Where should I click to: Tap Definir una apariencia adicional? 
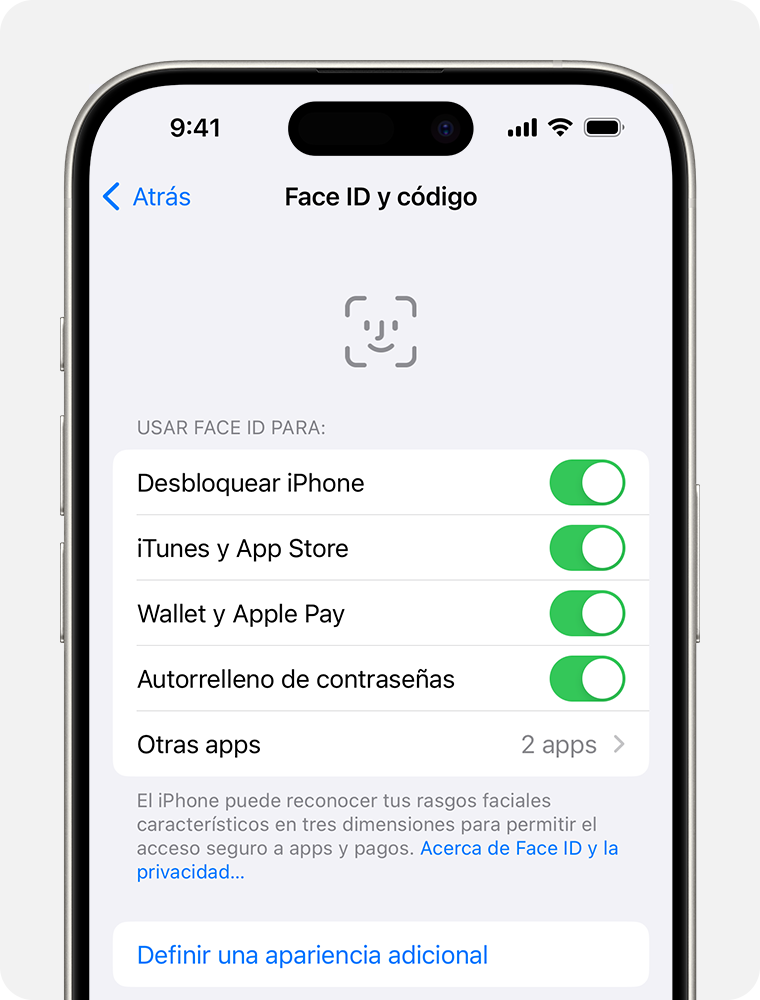point(312,955)
